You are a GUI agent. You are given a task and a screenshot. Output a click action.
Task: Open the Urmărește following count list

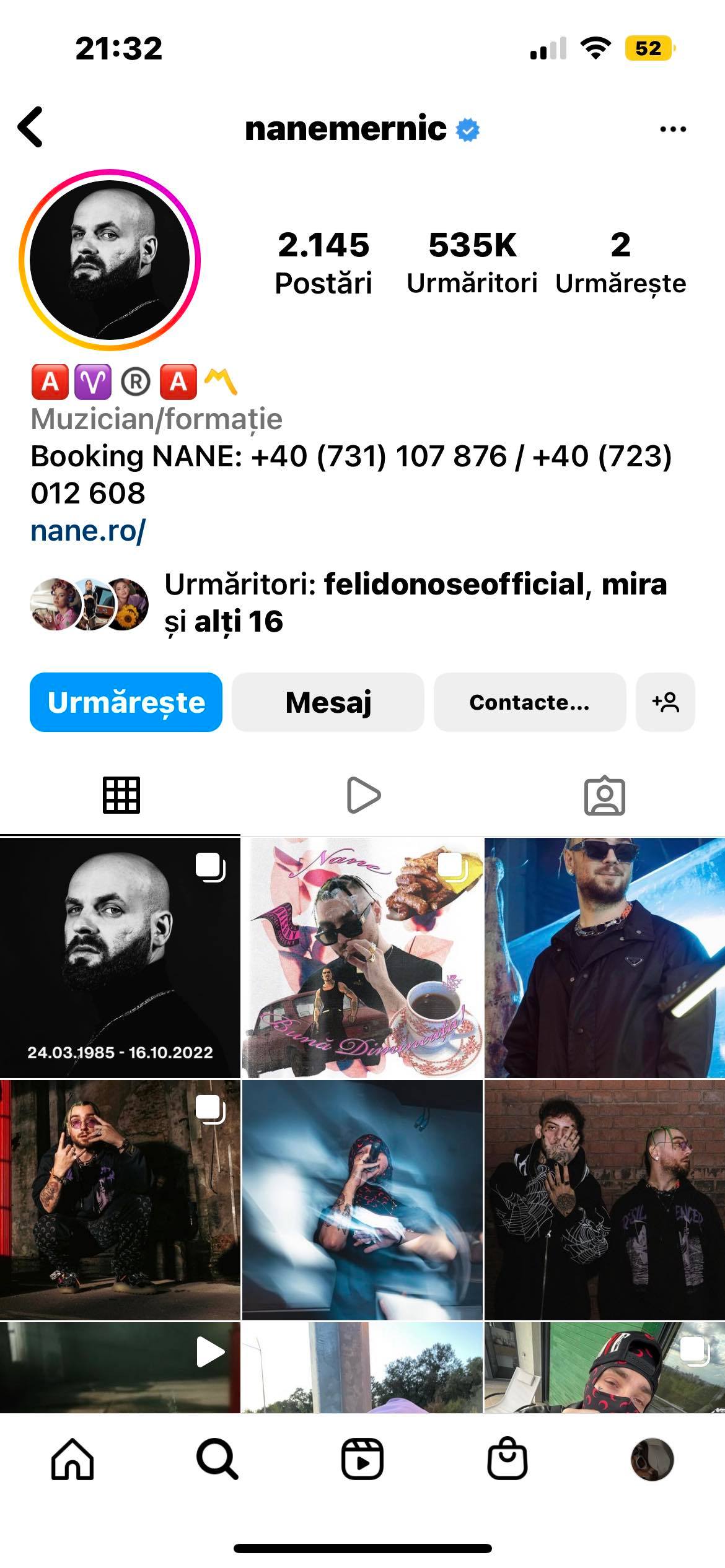pos(620,263)
